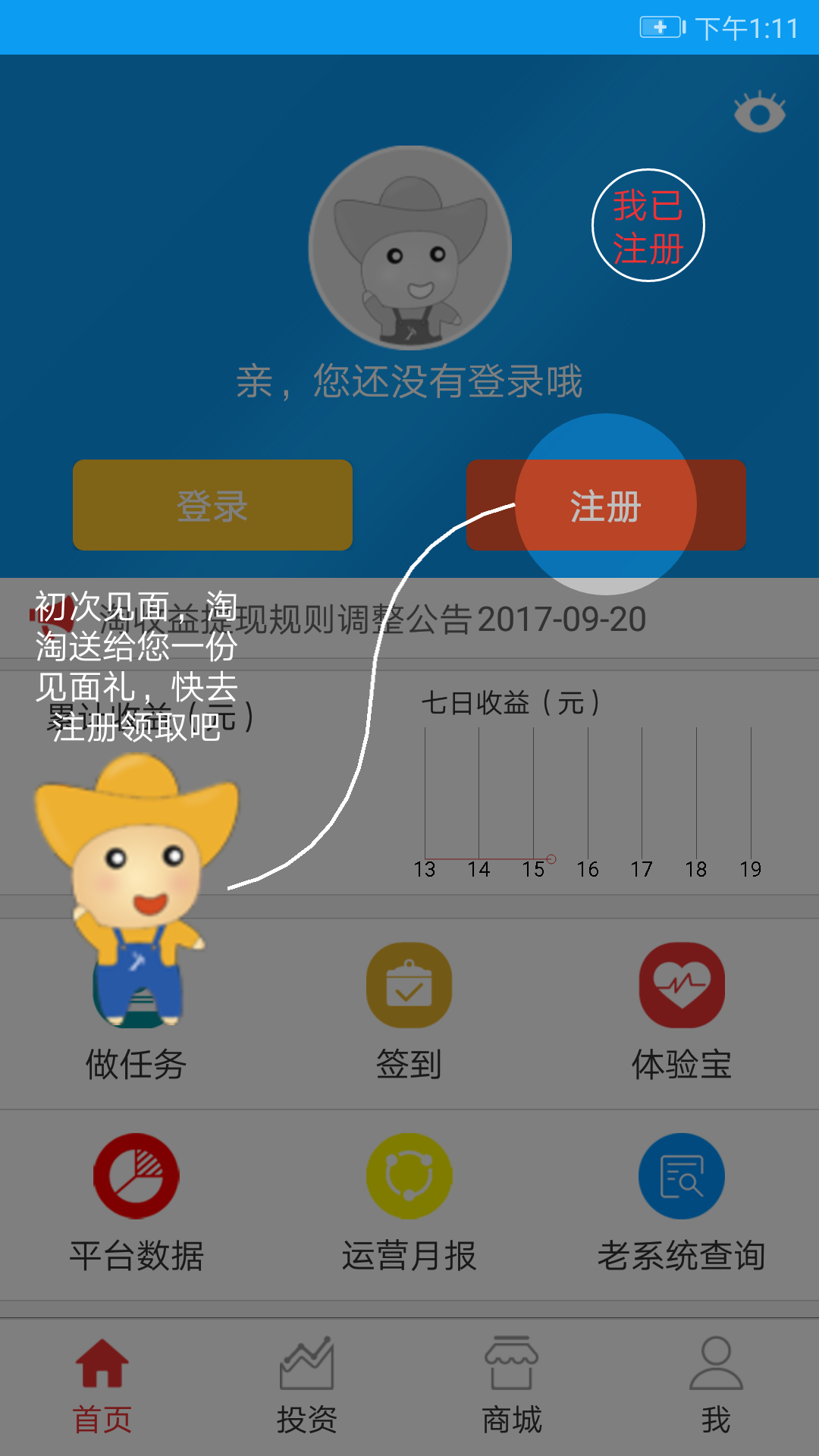
Task: Tap the highlighted 注册 register button
Action: tap(605, 505)
